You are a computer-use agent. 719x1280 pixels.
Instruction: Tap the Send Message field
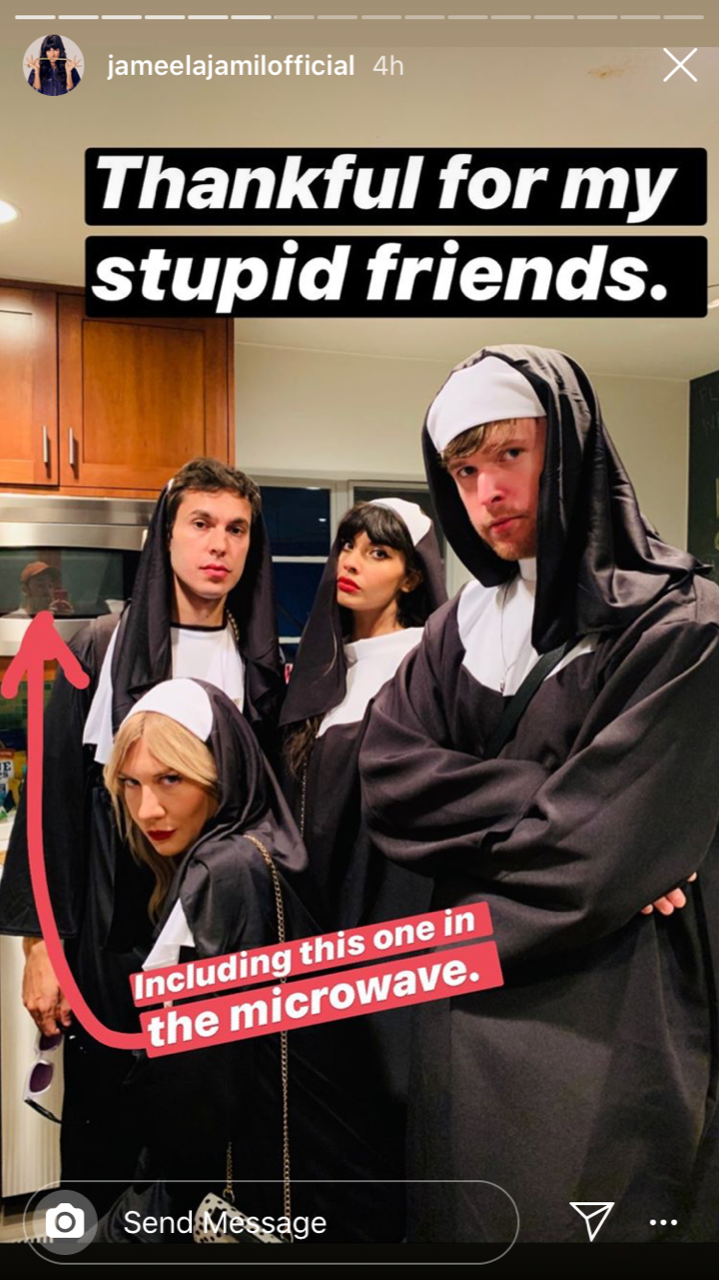point(272,1222)
